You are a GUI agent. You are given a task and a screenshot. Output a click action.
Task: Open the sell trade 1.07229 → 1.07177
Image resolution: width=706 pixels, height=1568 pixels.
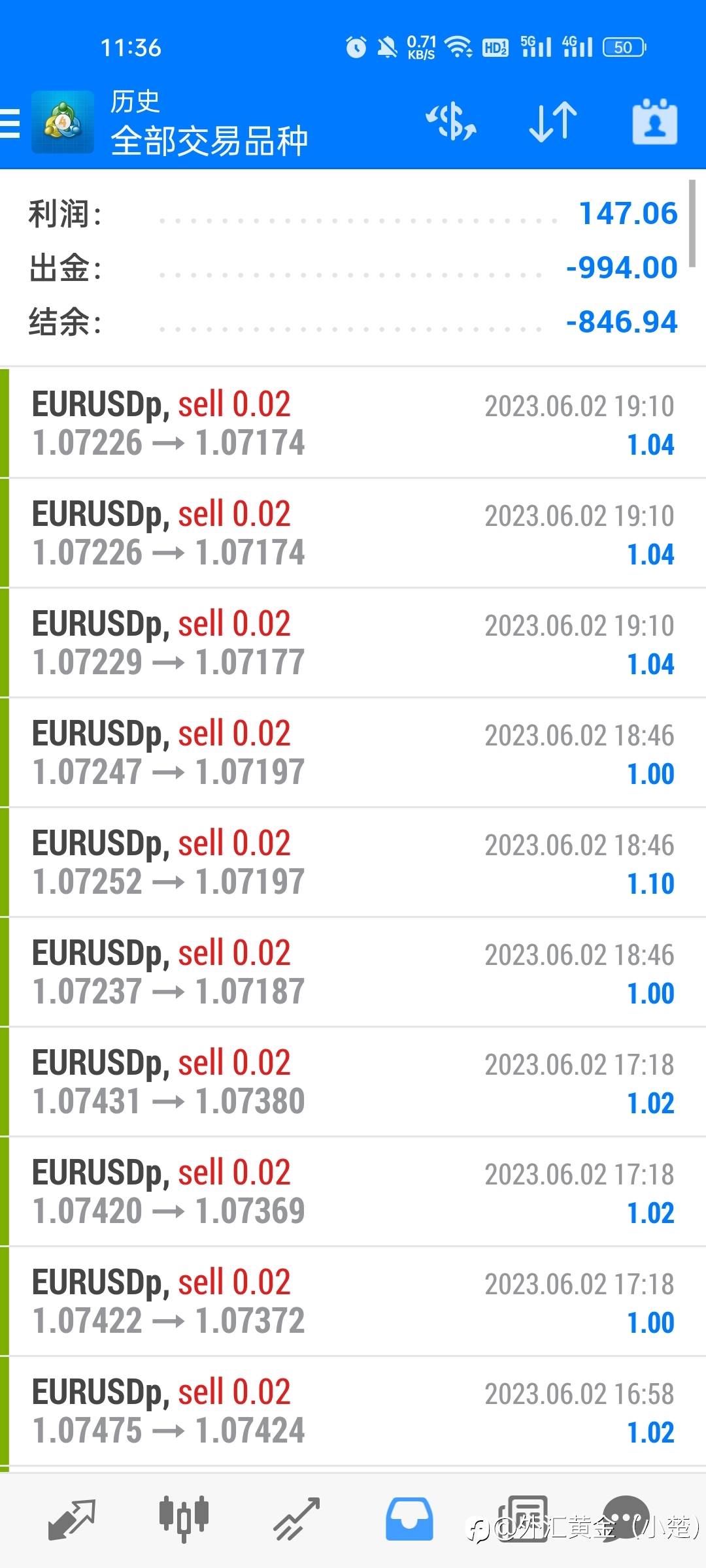click(x=353, y=643)
